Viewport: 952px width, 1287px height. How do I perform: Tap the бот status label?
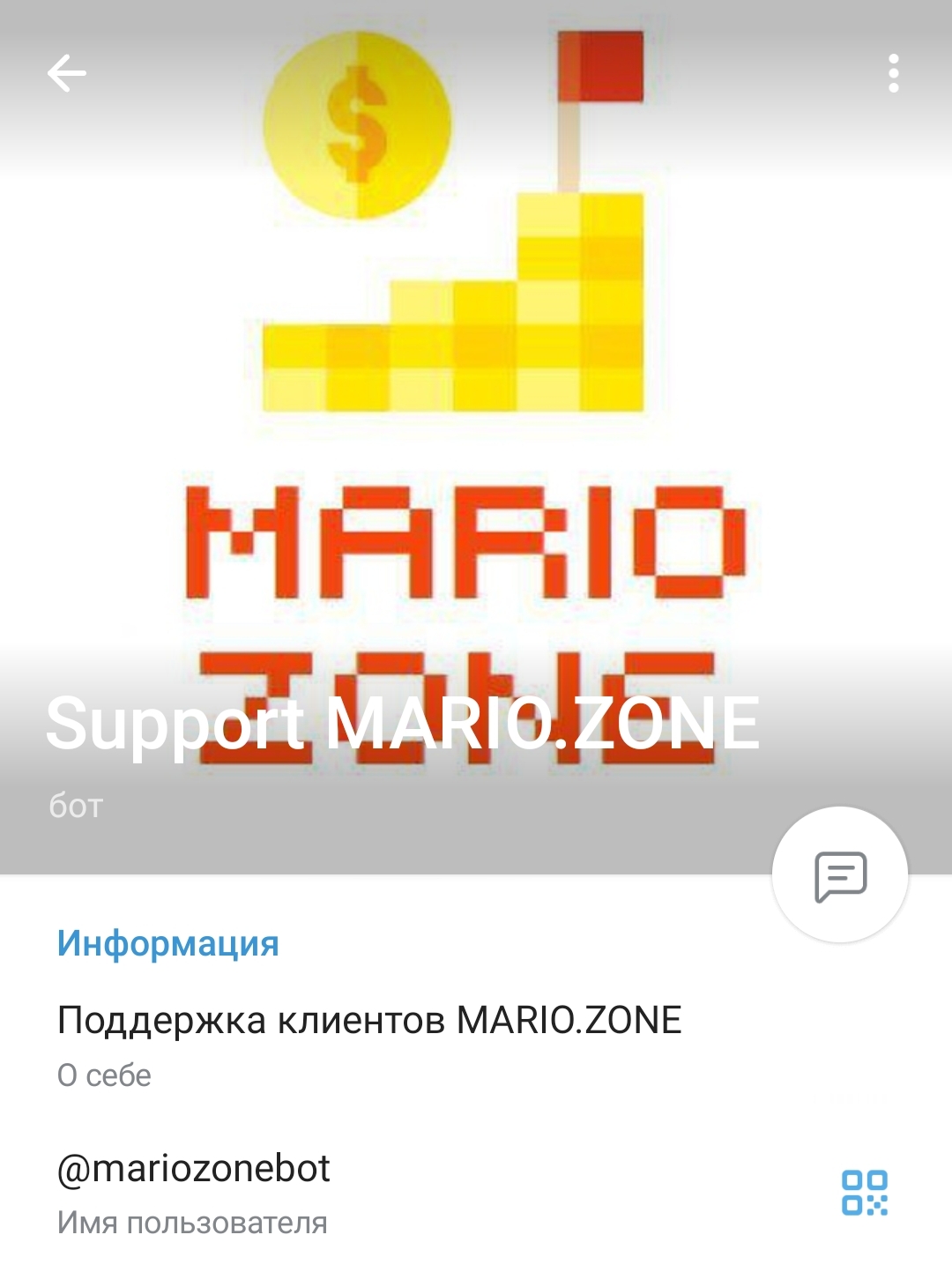coord(74,804)
